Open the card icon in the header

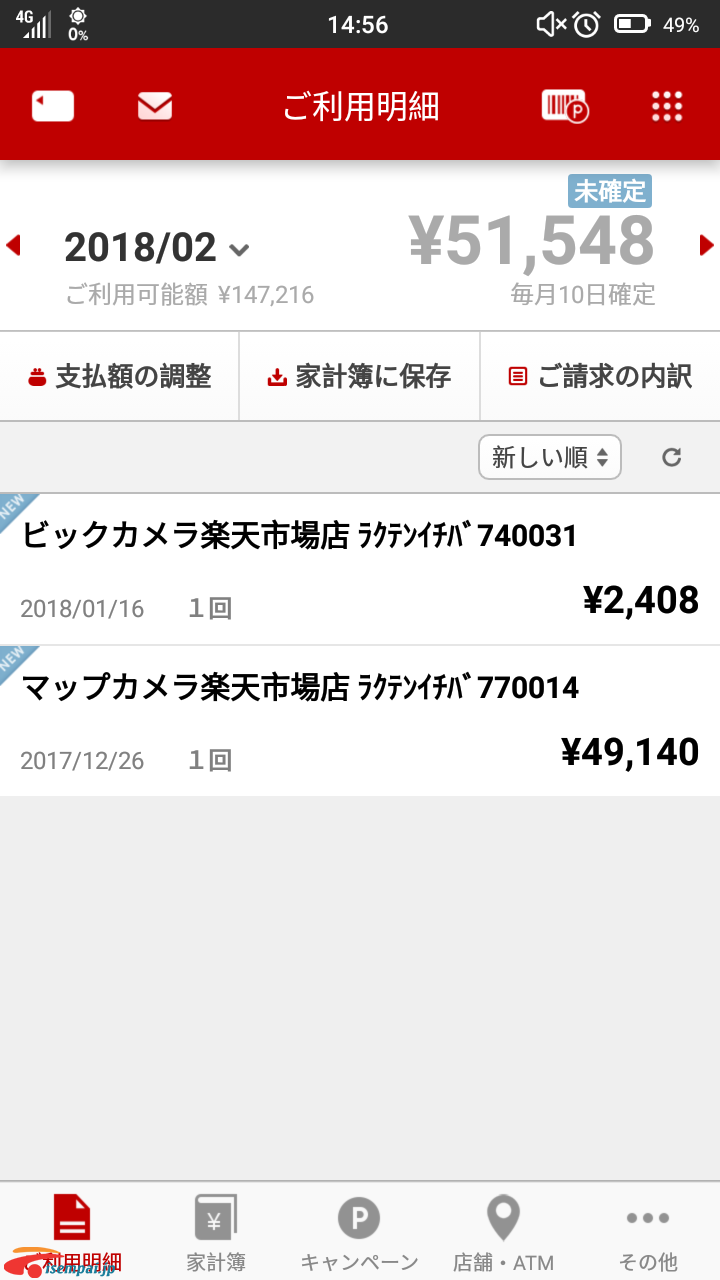pyautogui.click(x=53, y=106)
